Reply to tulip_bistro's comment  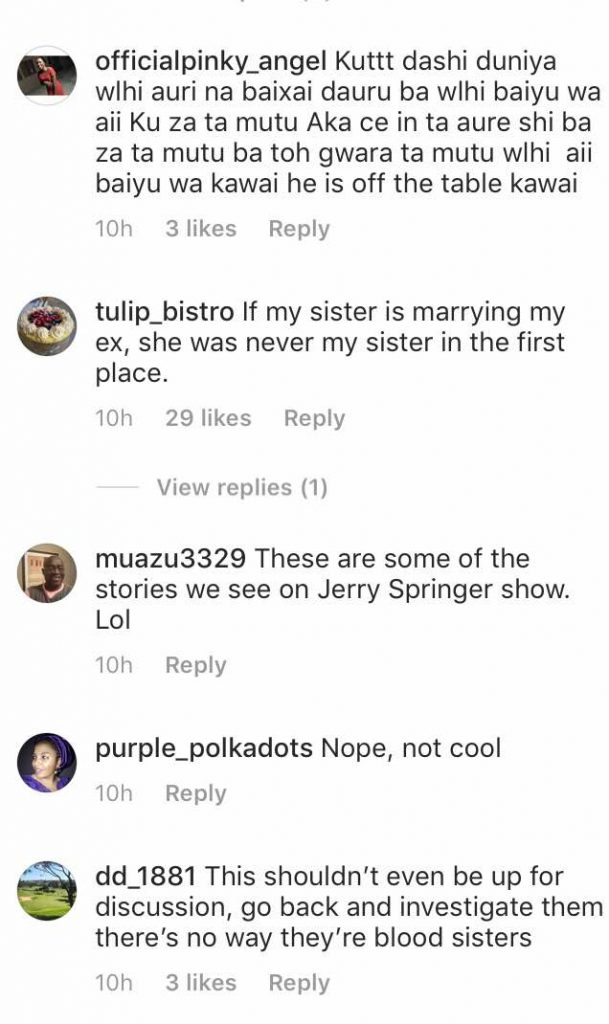tap(314, 418)
